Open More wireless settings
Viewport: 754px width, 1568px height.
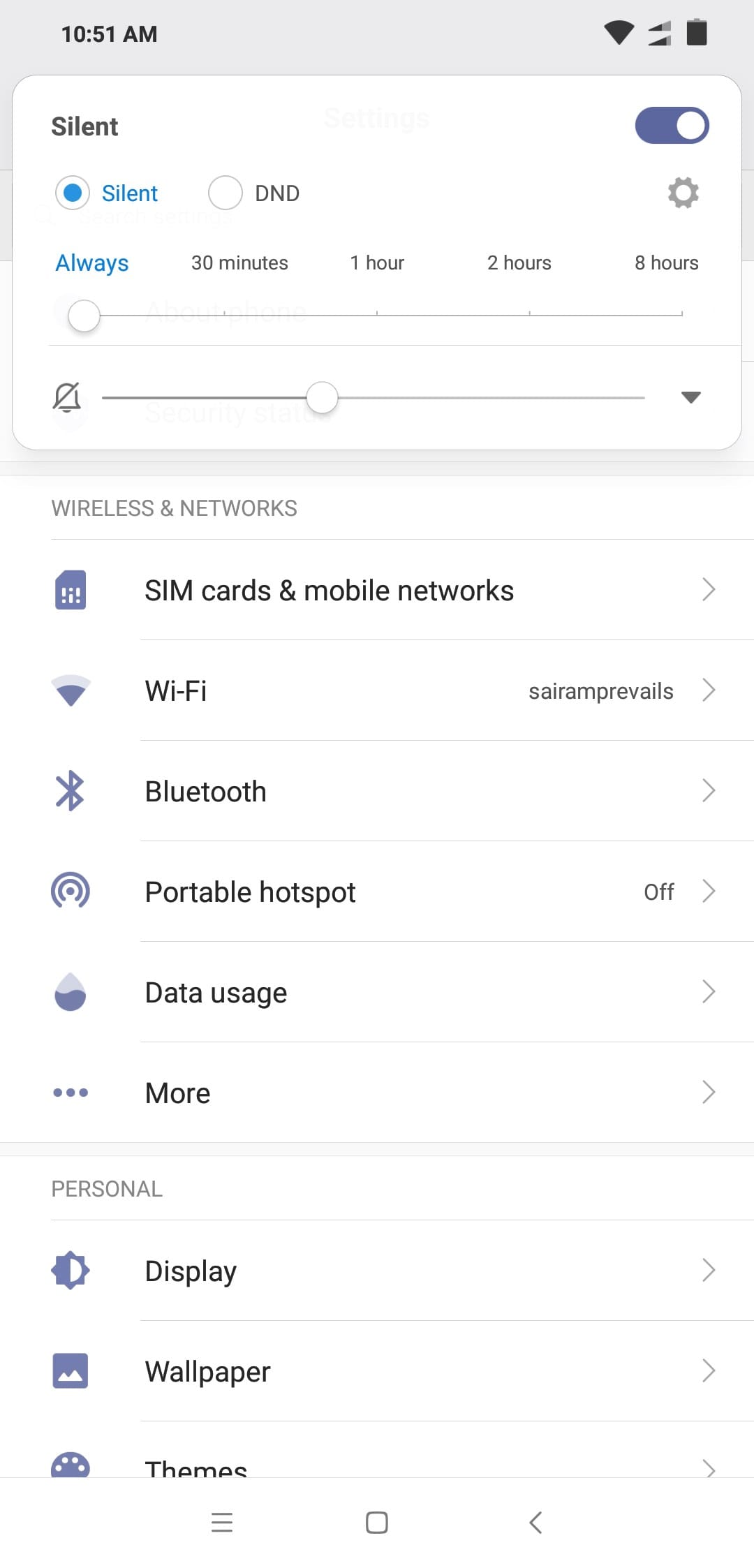point(377,1093)
